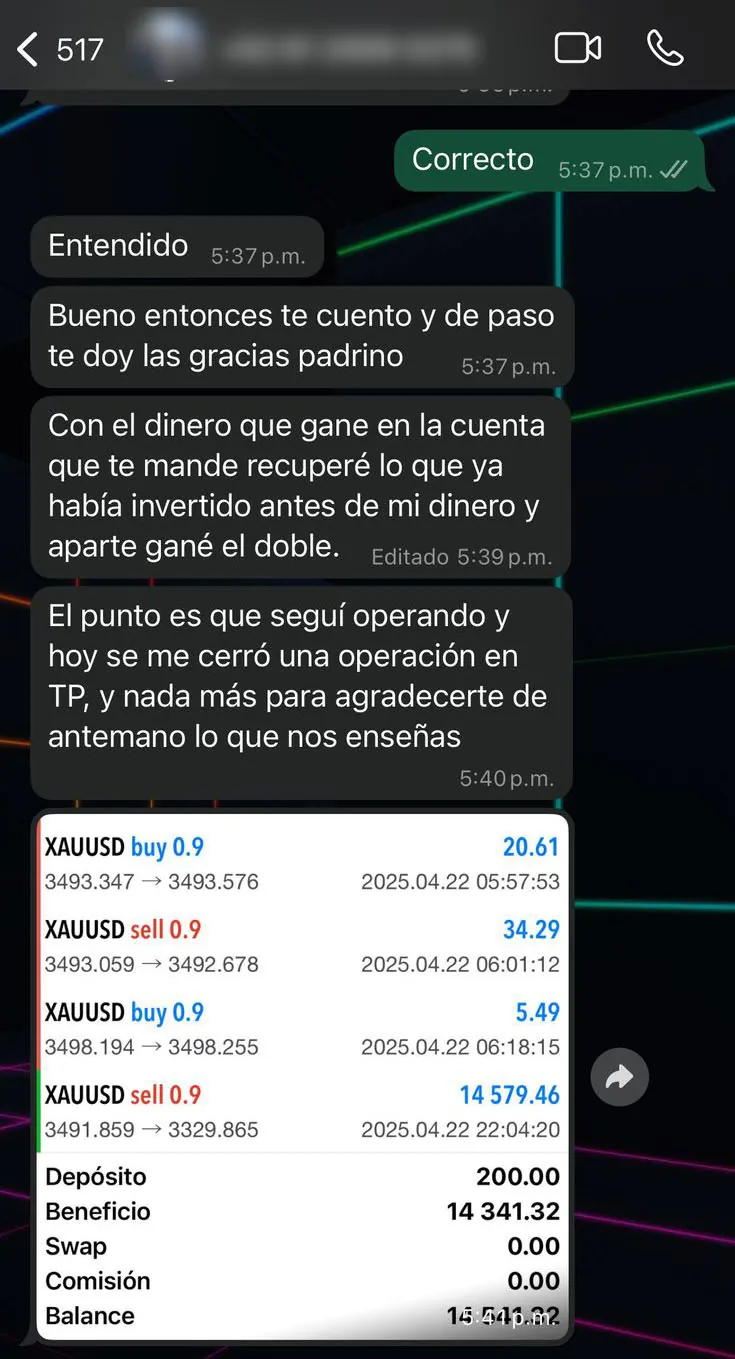
Task: Start a video call
Action: [x=578, y=47]
